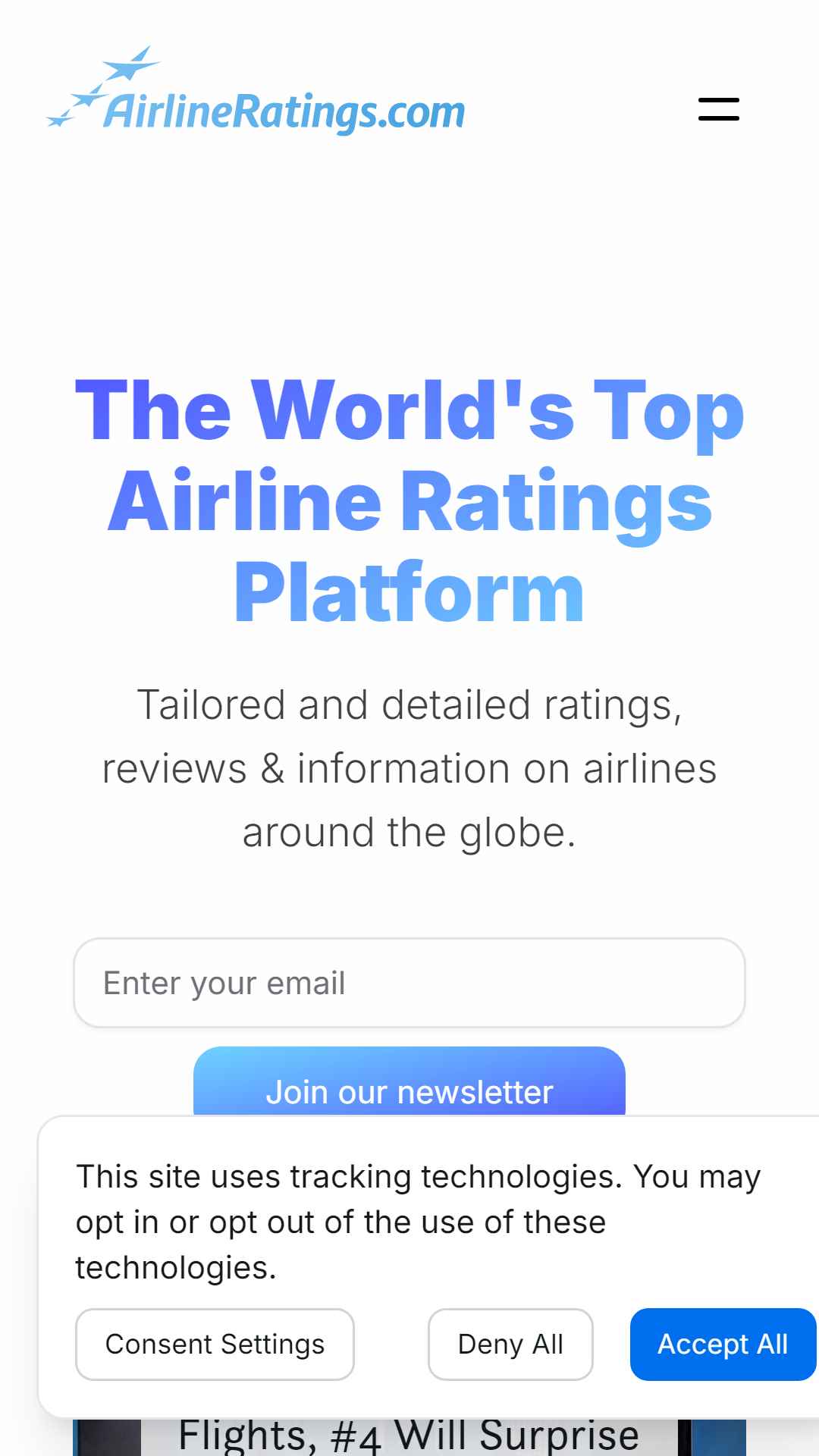Open Consent Settings

click(x=215, y=1345)
